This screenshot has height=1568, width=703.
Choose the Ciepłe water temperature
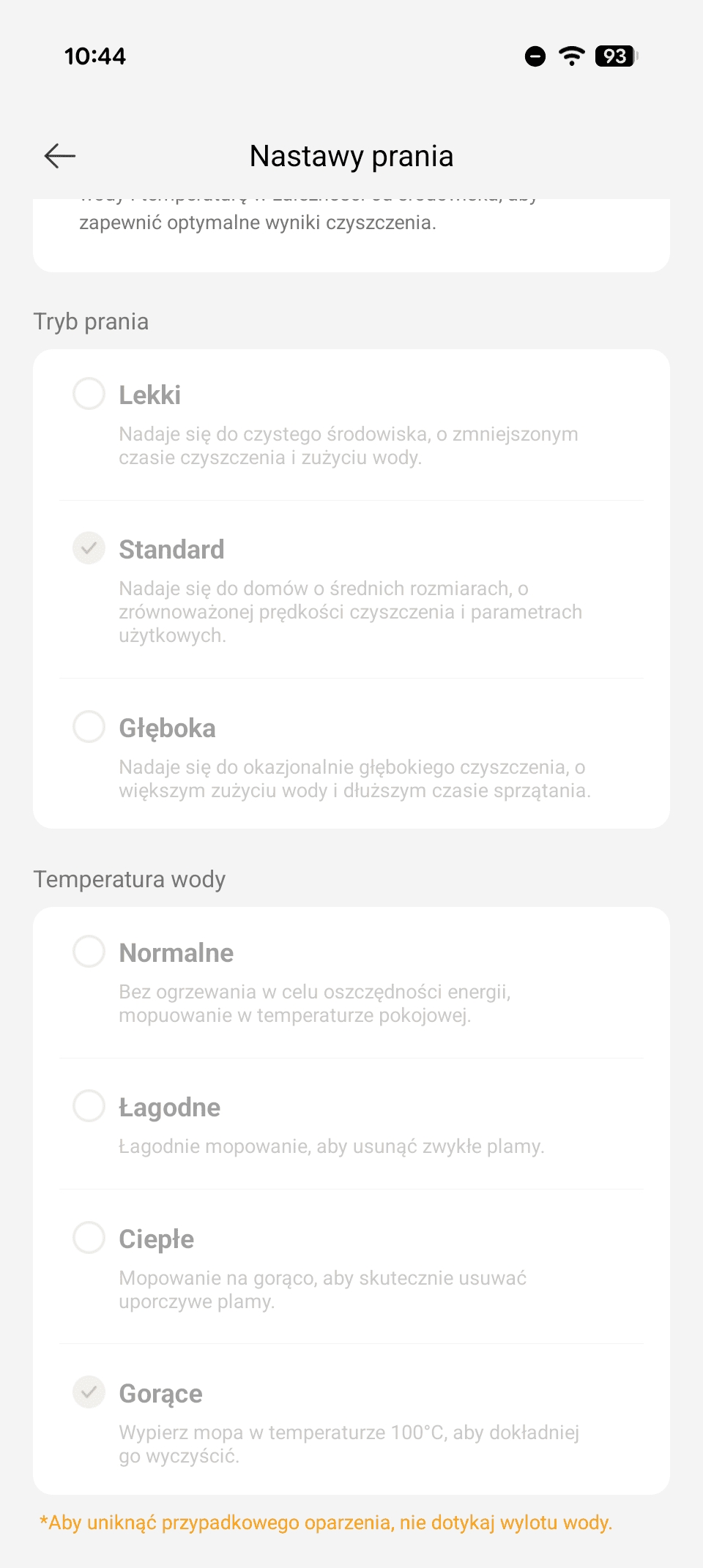coord(89,1238)
